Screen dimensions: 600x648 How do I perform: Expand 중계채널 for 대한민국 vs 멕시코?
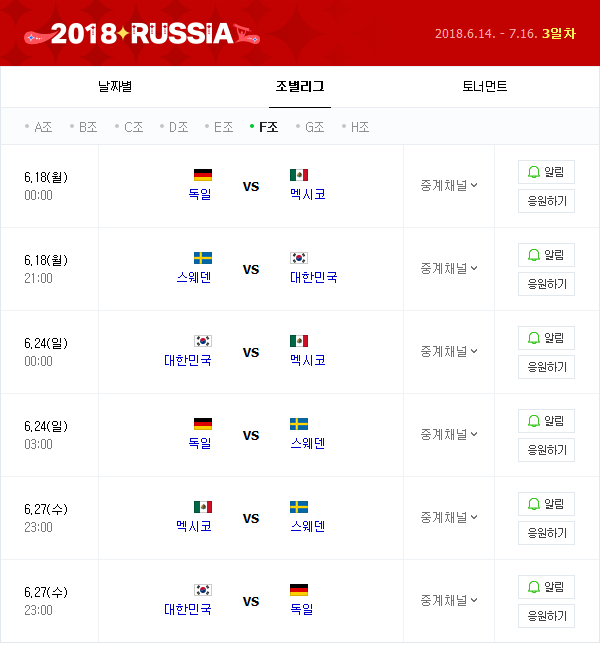coord(449,351)
